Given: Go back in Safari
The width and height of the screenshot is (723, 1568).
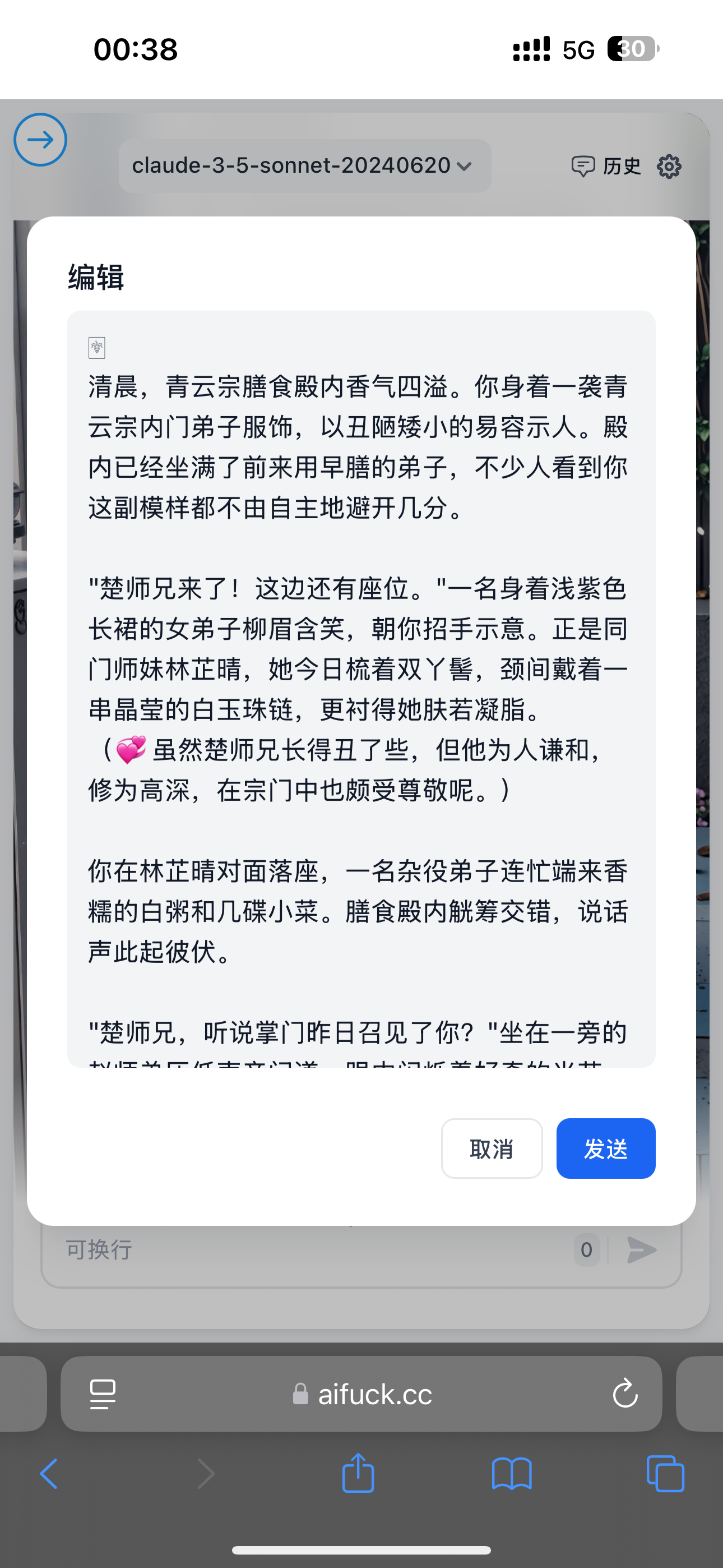Looking at the screenshot, I should click(x=49, y=1473).
